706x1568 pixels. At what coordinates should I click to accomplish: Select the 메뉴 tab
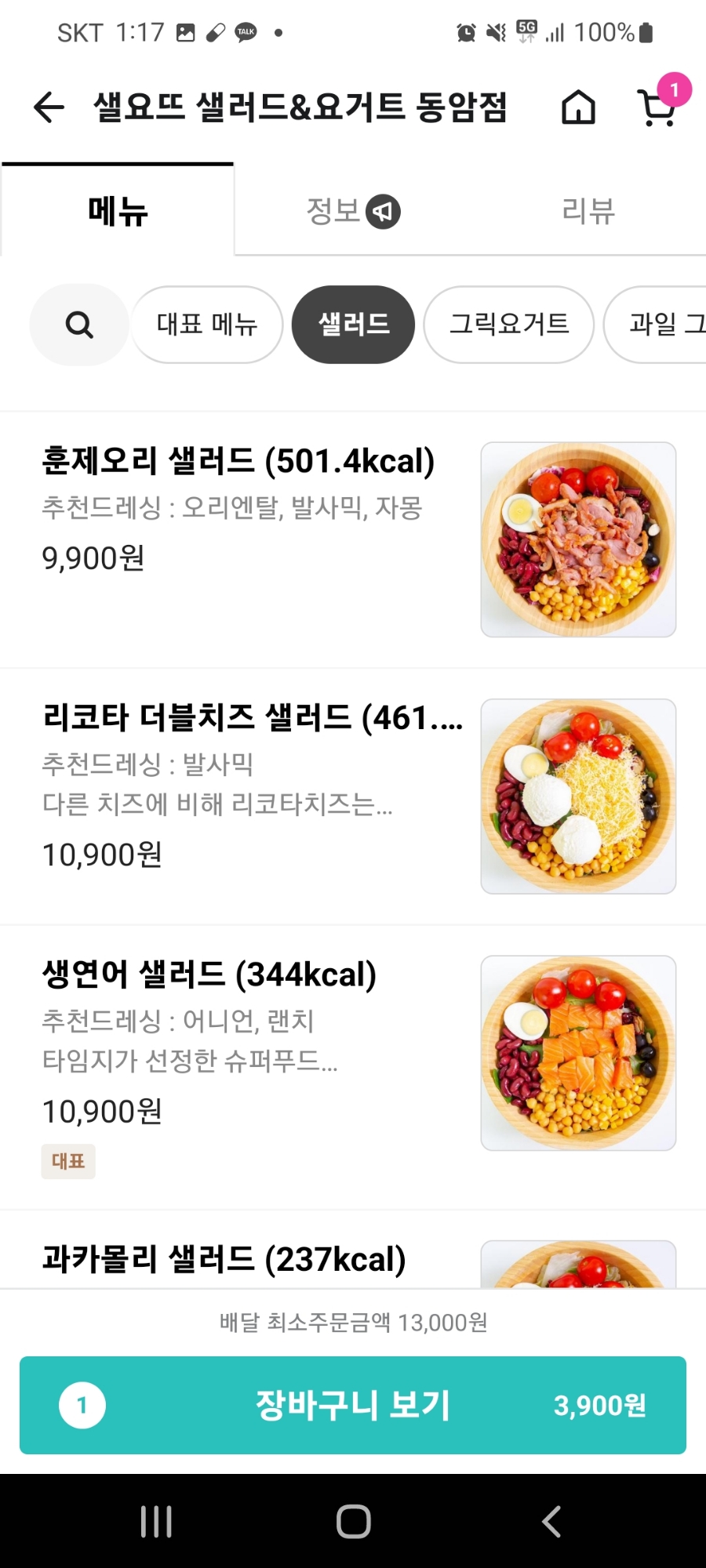pyautogui.click(x=118, y=211)
